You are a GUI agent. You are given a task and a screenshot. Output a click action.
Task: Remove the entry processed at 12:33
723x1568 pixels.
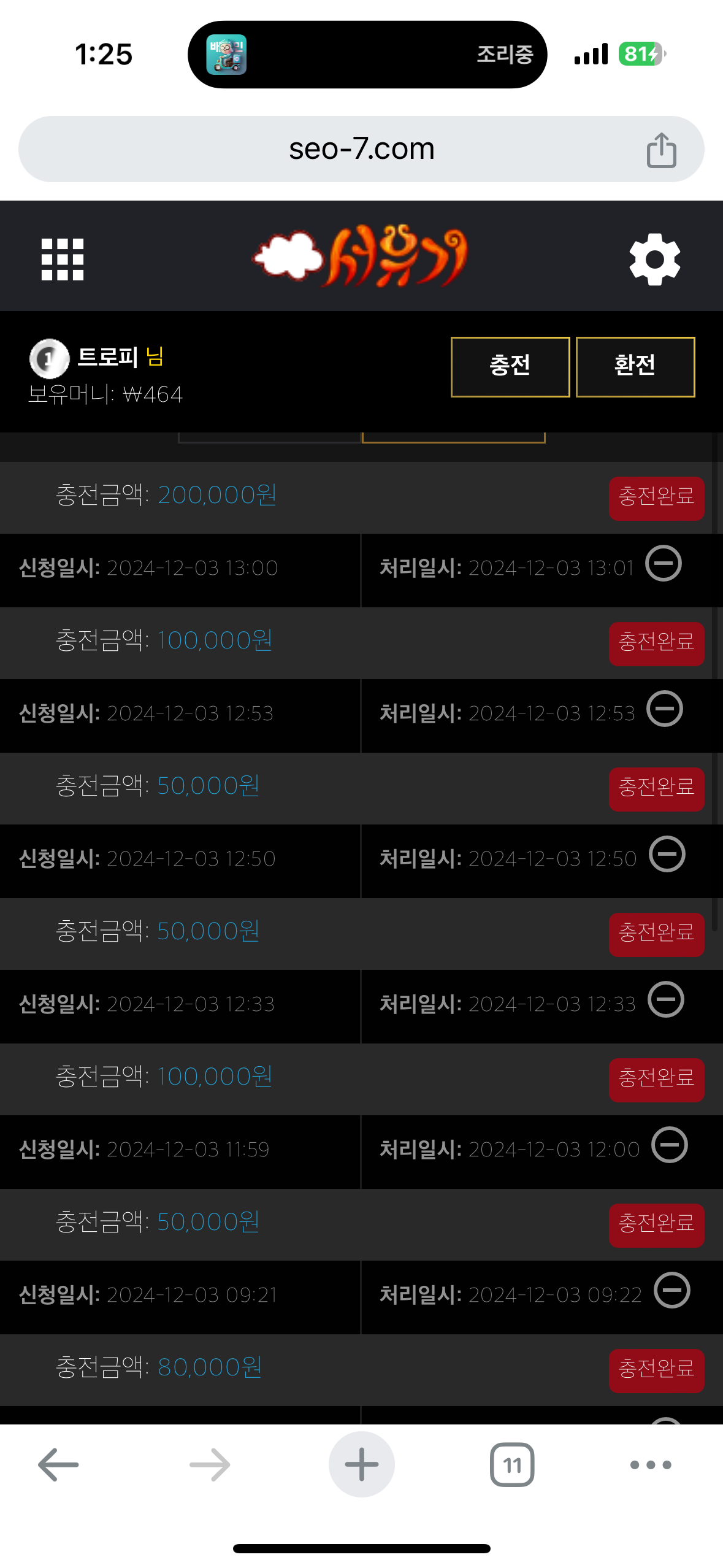[x=666, y=999]
